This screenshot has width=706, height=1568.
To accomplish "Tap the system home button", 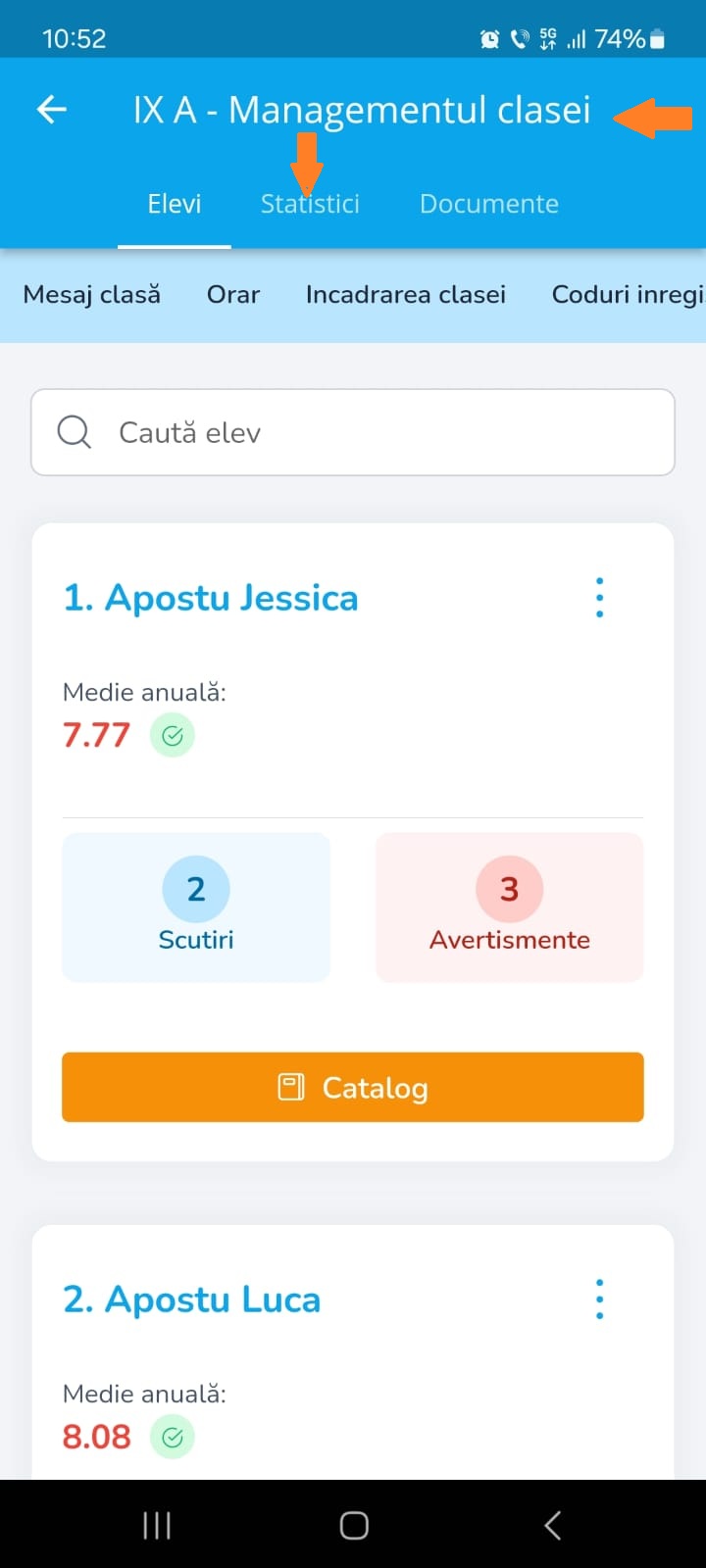I will point(354,1525).
